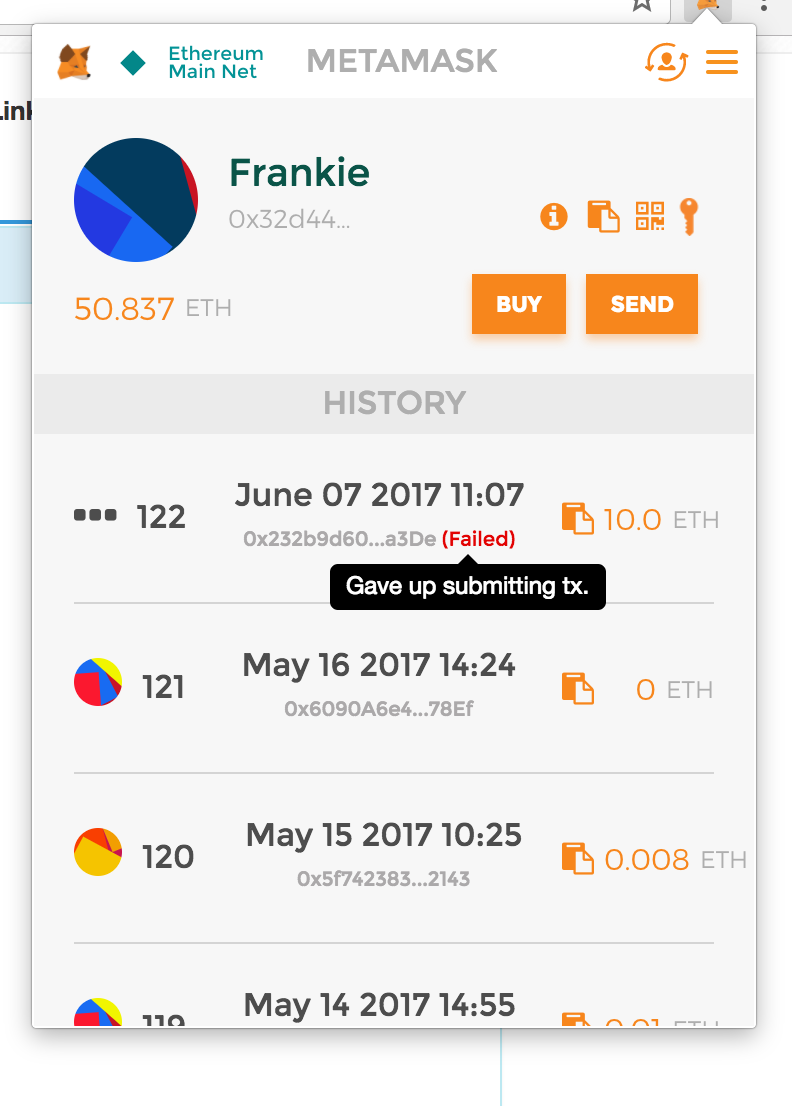Screen dimensions: 792x1106
Task: View Frankie's account info icon
Action: click(x=554, y=216)
